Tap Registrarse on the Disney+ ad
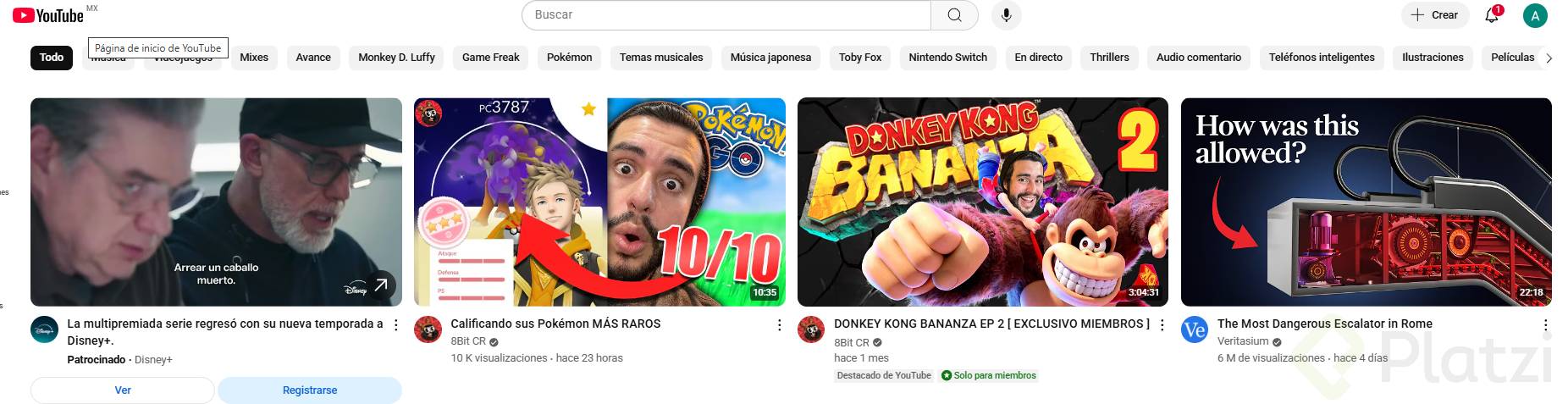Viewport: 1568px width, 404px height. click(310, 390)
